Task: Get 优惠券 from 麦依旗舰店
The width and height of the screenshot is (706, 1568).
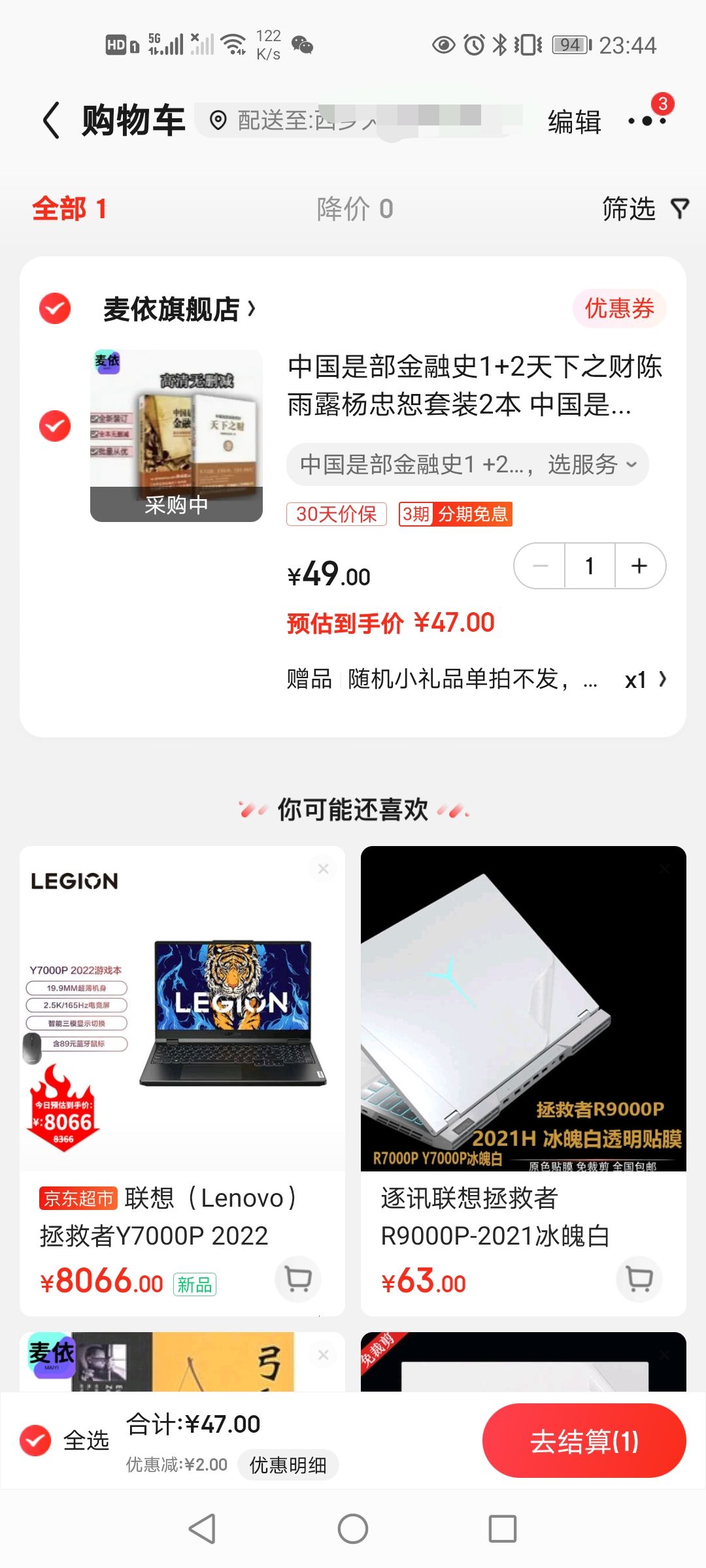Action: pos(618,308)
